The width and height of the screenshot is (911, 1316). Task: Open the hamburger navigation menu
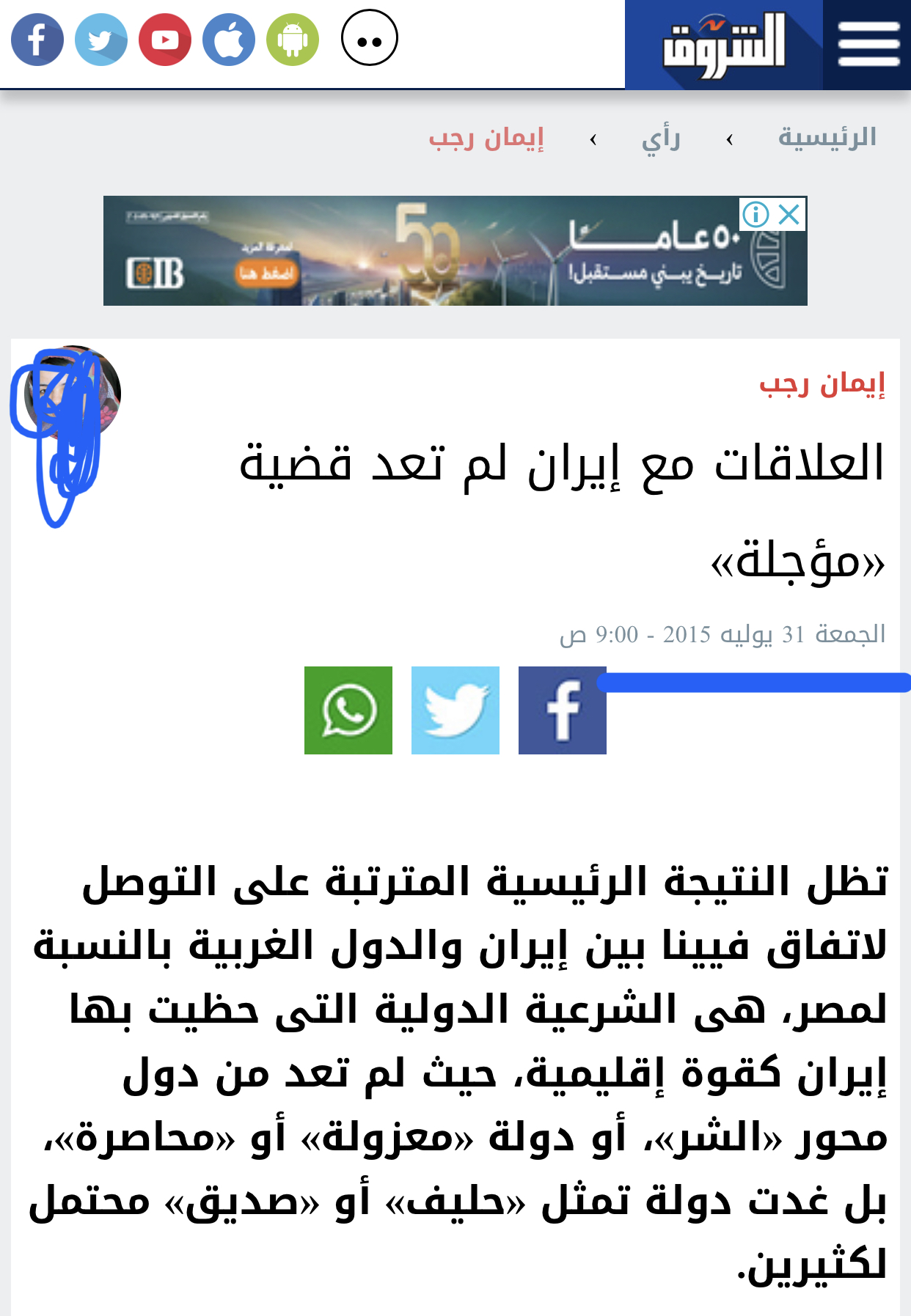868,44
